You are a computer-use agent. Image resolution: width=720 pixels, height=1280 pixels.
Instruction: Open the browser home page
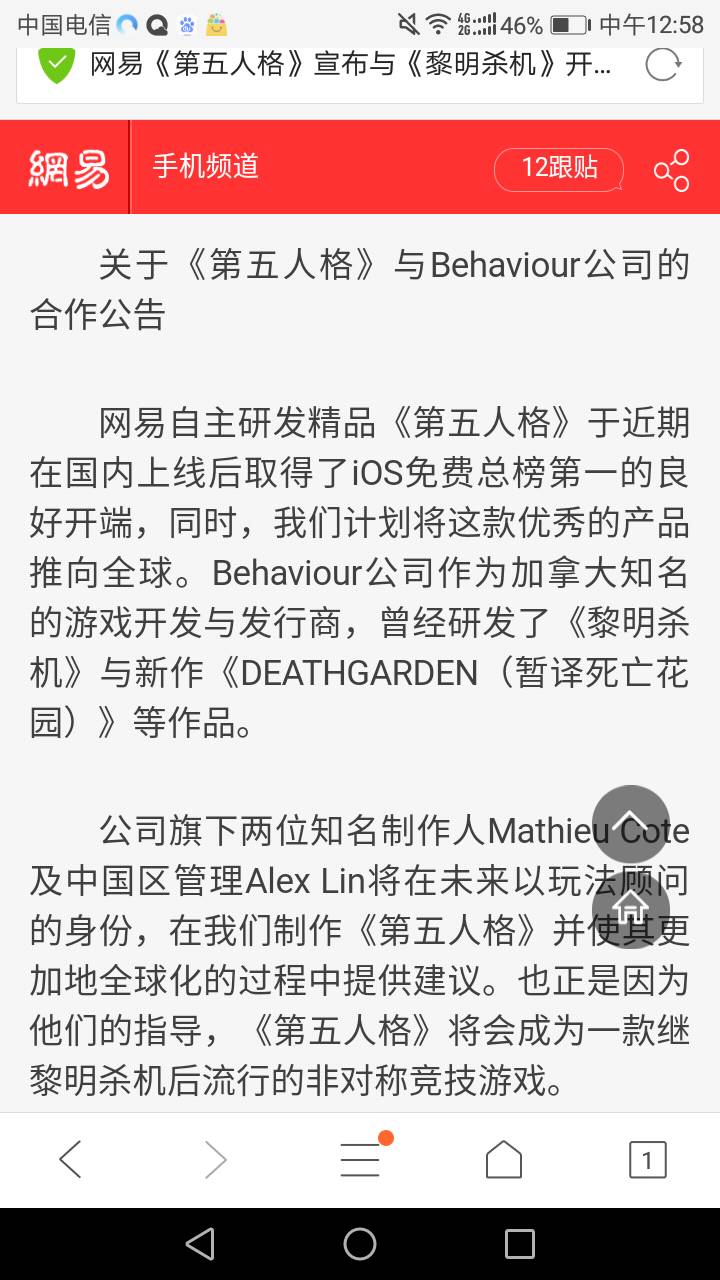[x=504, y=1160]
